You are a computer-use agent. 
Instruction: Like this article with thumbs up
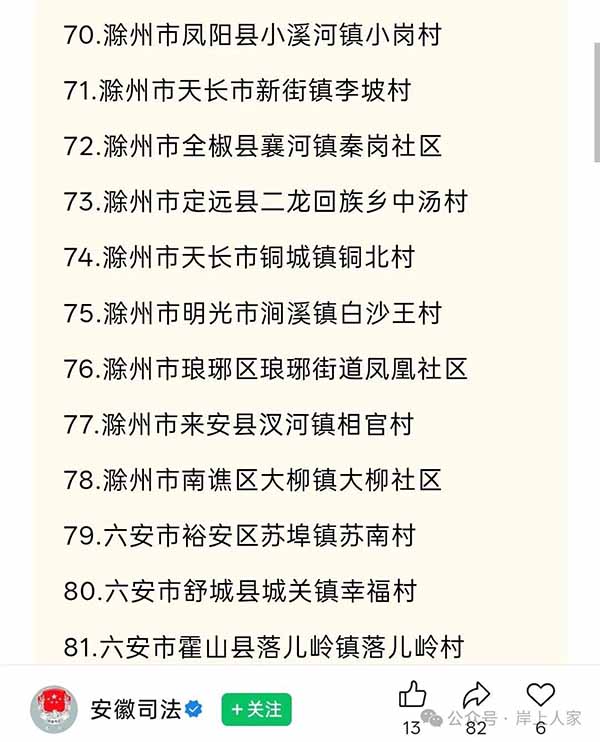pyautogui.click(x=412, y=694)
